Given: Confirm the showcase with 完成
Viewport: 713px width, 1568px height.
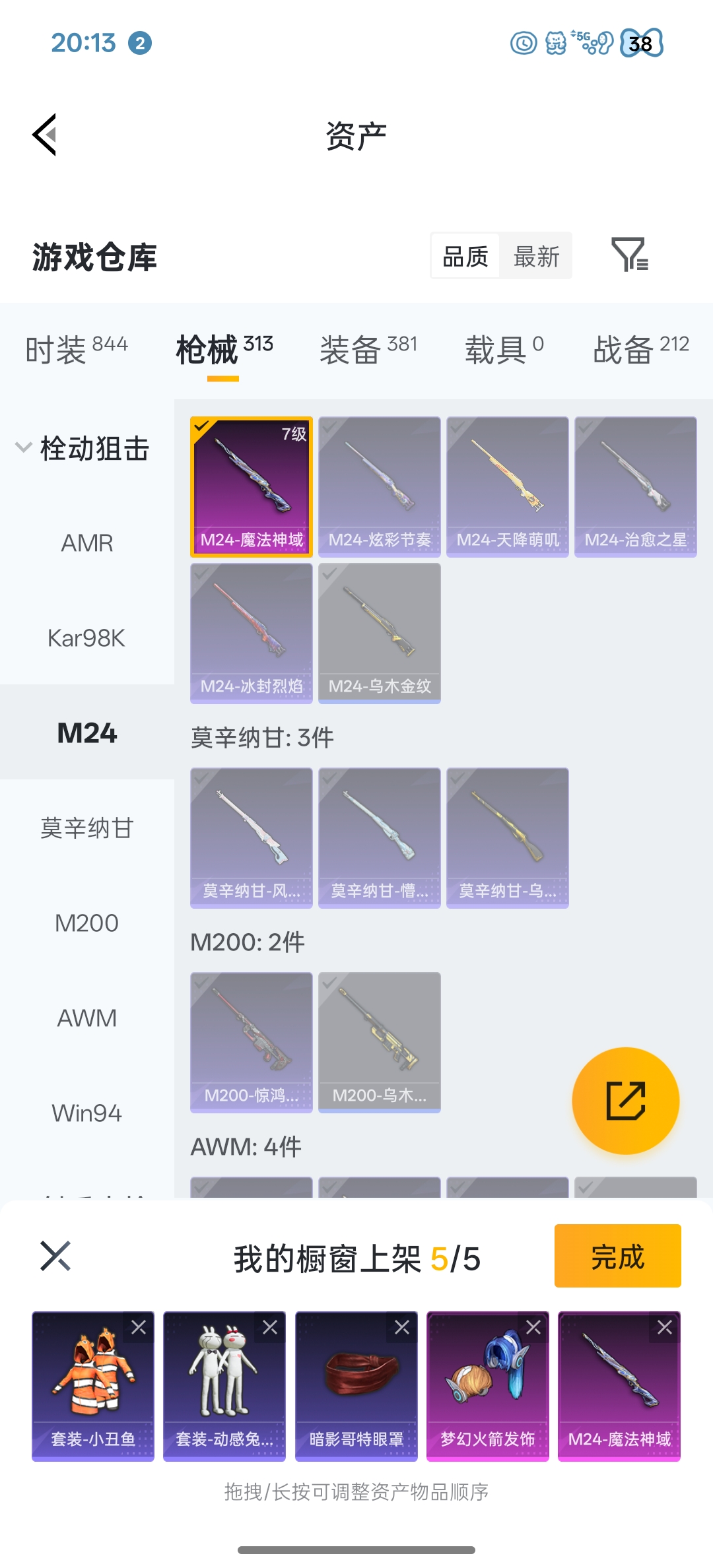Looking at the screenshot, I should click(617, 1256).
